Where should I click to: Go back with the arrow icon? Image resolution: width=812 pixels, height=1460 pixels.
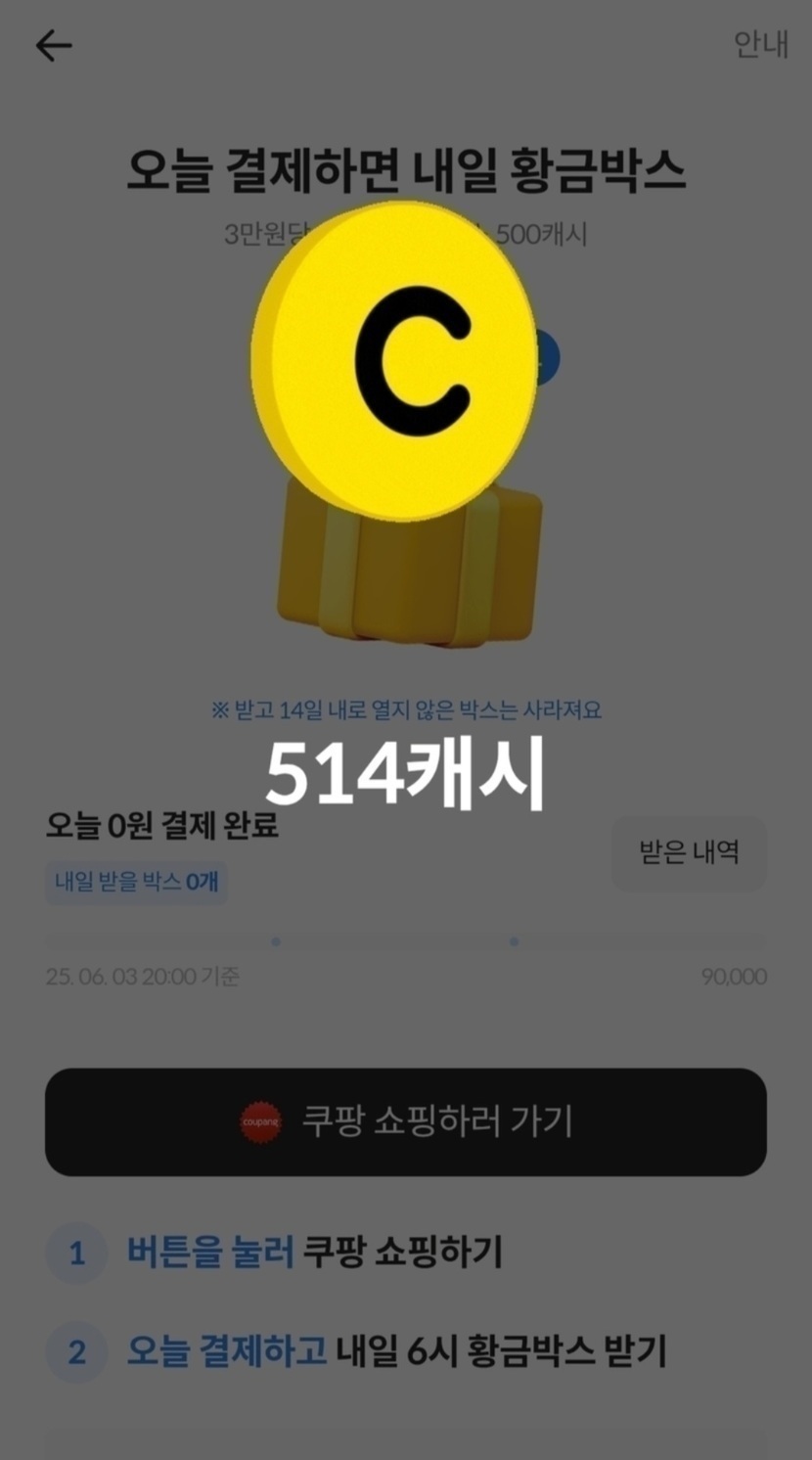[53, 46]
